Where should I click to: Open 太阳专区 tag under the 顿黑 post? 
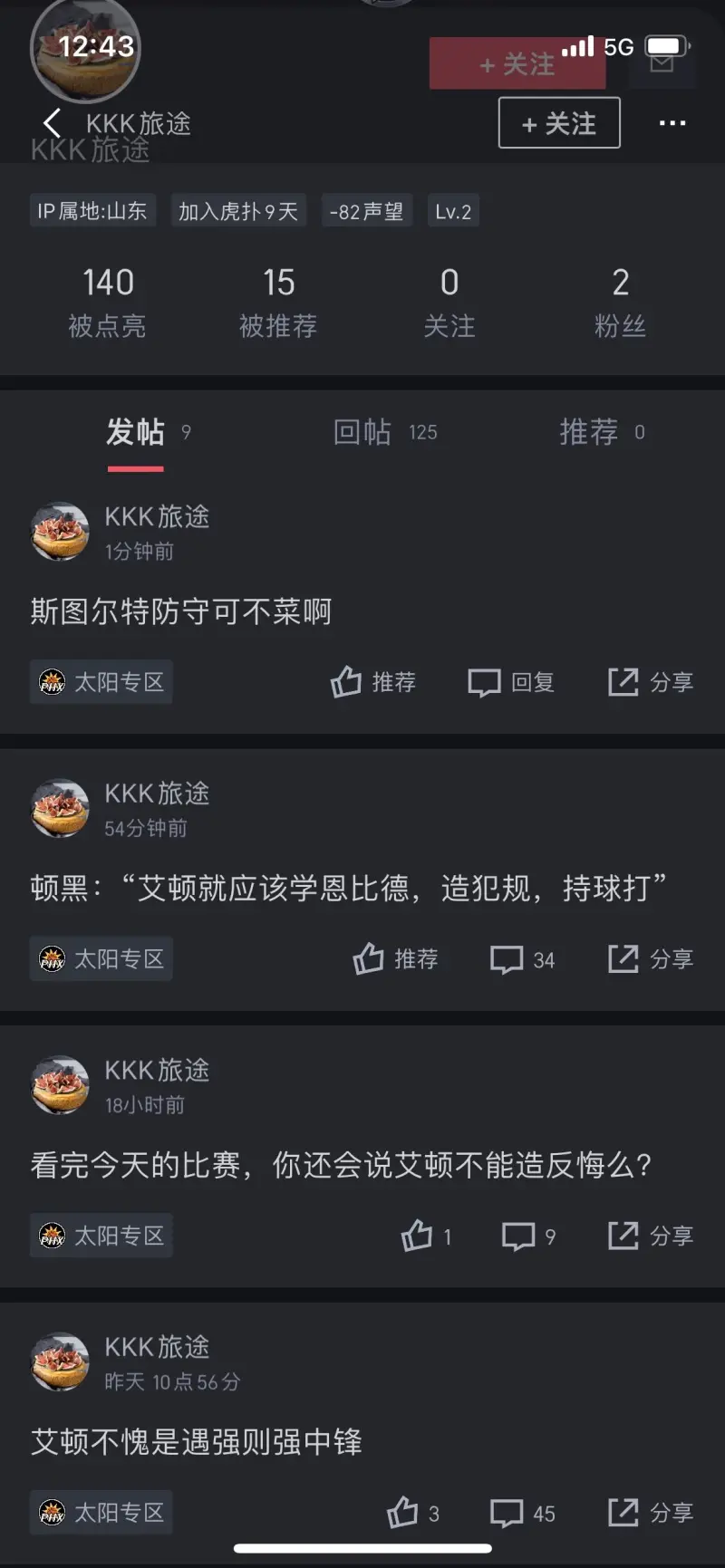click(x=101, y=959)
